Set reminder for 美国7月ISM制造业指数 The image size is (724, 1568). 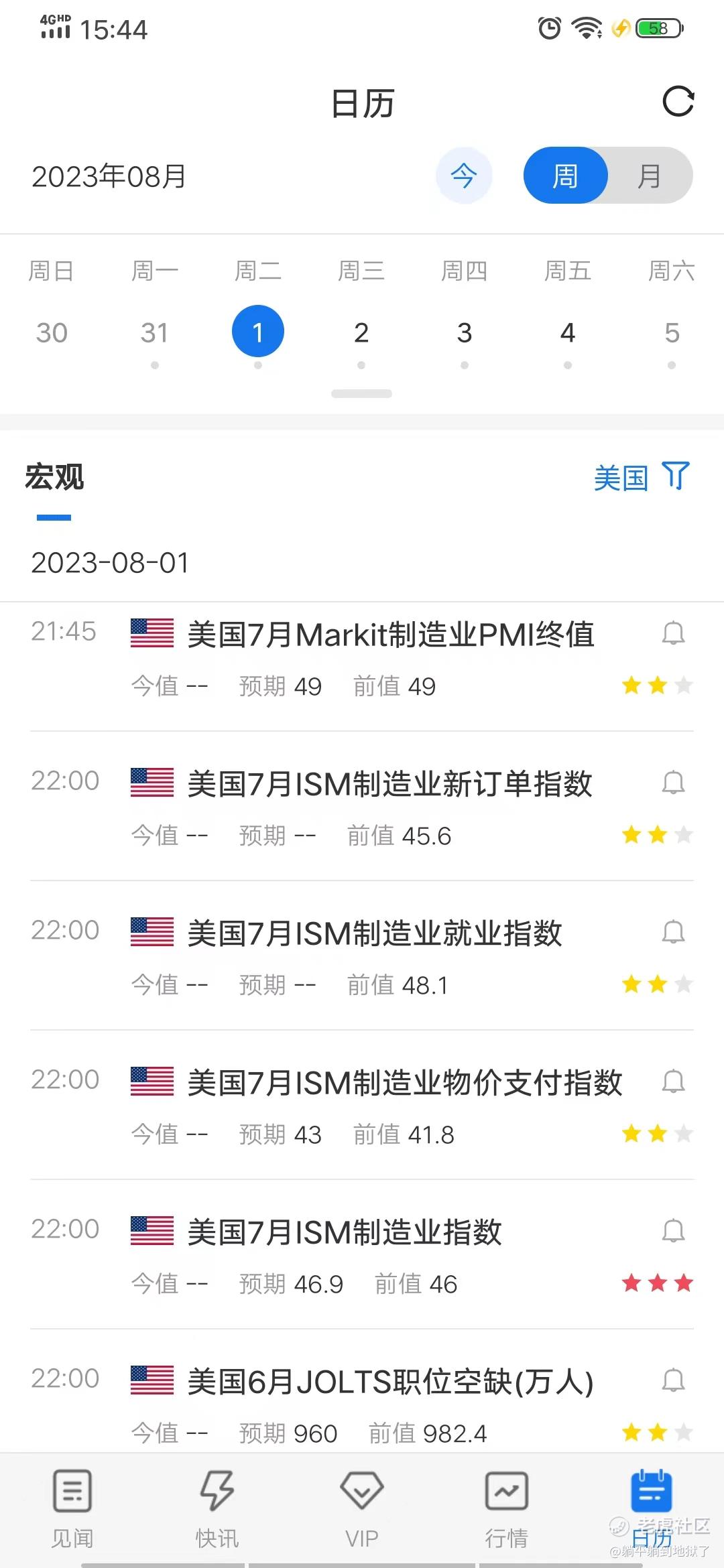pyautogui.click(x=673, y=1231)
